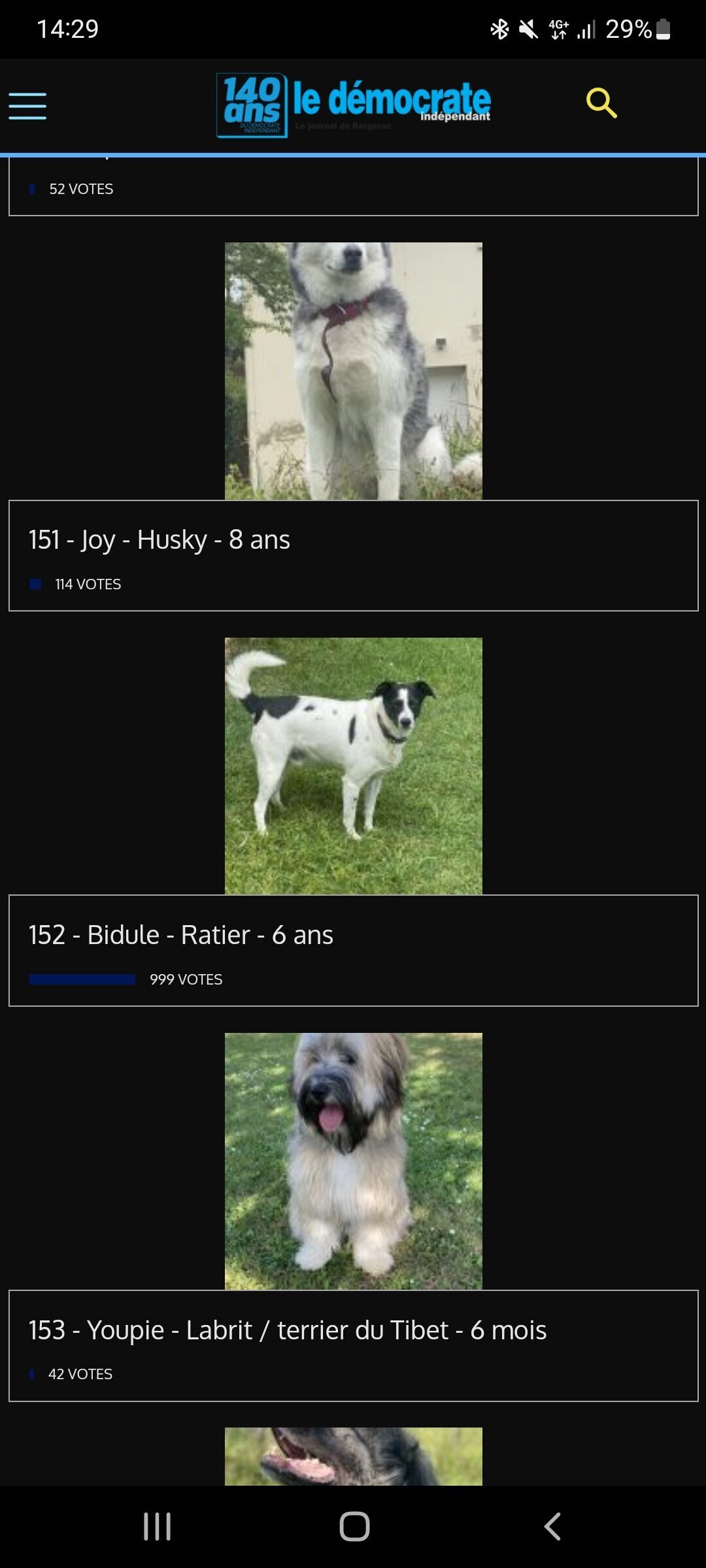The height and width of the screenshot is (1568, 706).
Task: Select 152 - Bidule - Ratier entry
Action: (x=353, y=951)
